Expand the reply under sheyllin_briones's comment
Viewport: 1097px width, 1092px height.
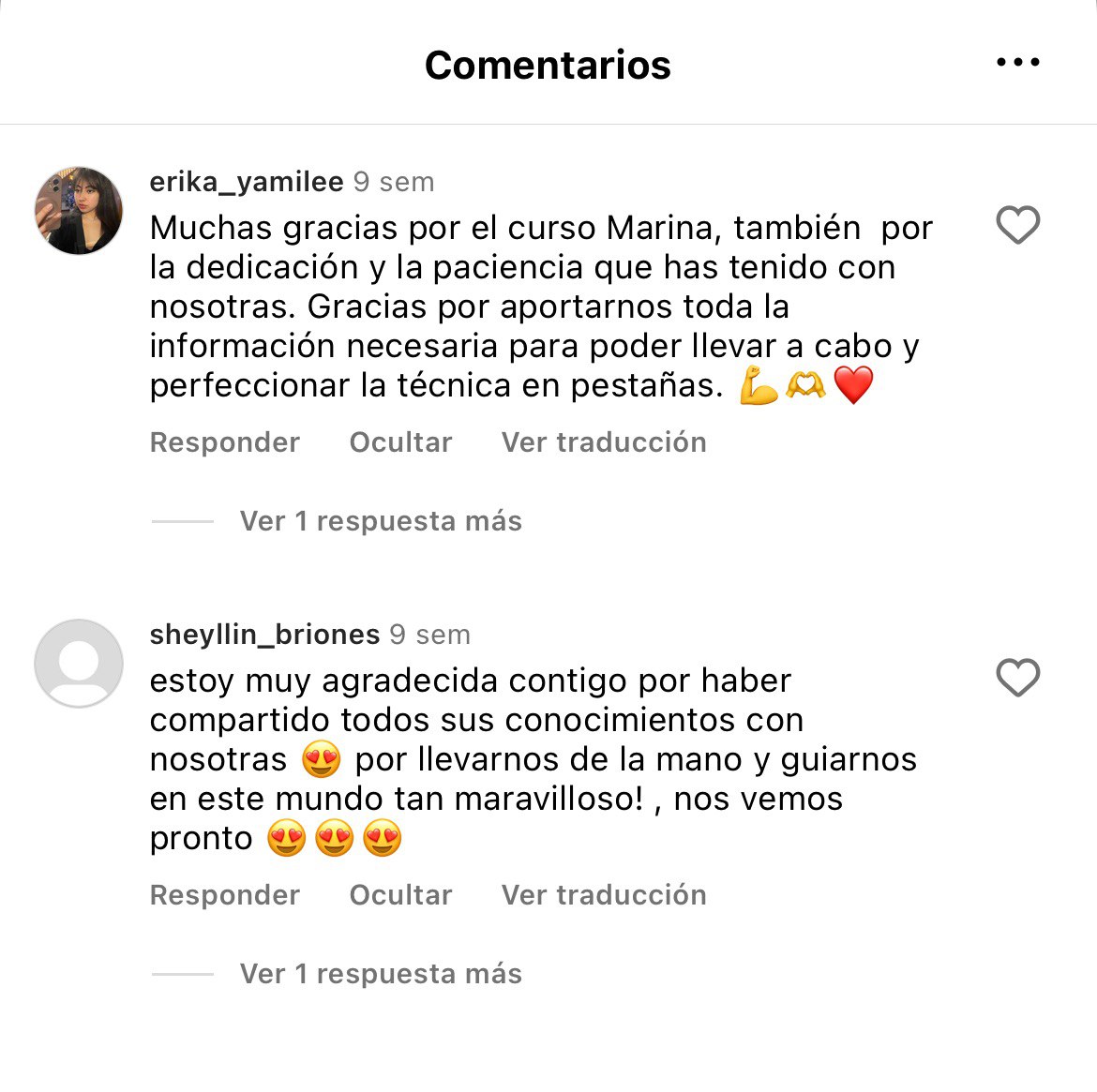point(380,974)
